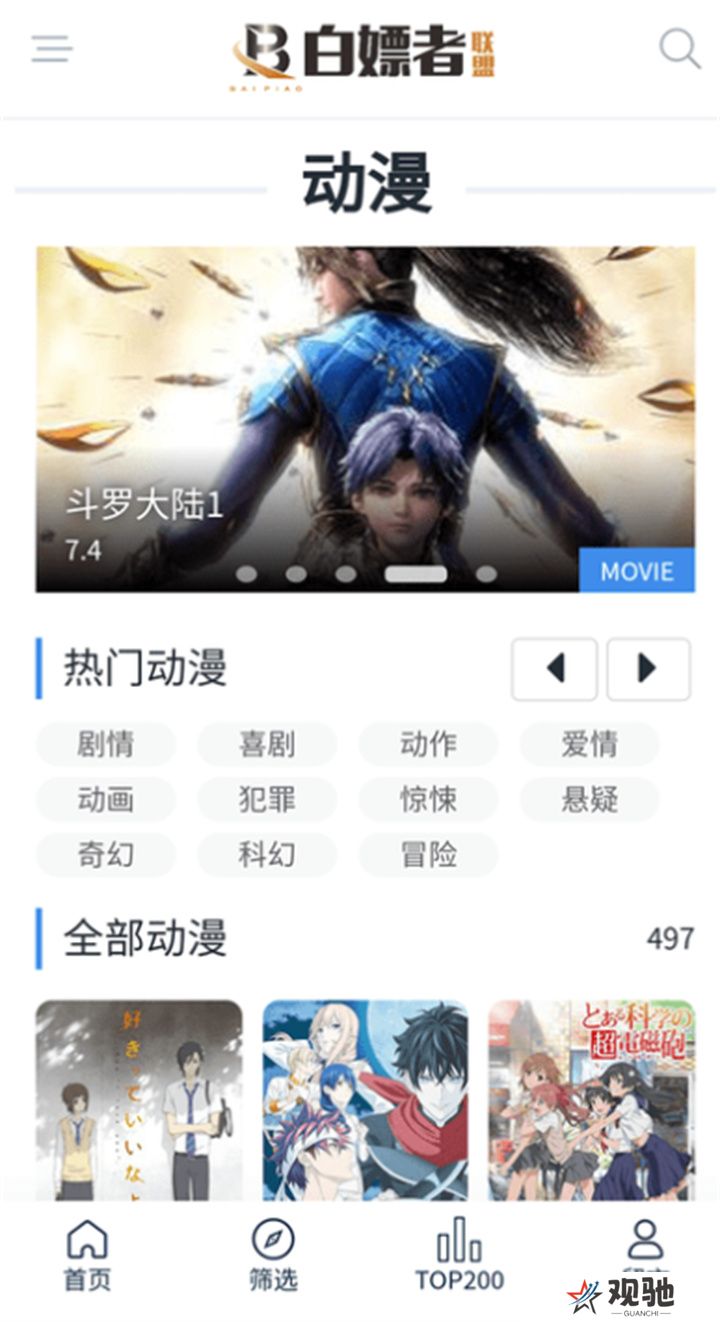This screenshot has width=720, height=1322.
Task: Select the 动画 chip
Action: coord(106,799)
